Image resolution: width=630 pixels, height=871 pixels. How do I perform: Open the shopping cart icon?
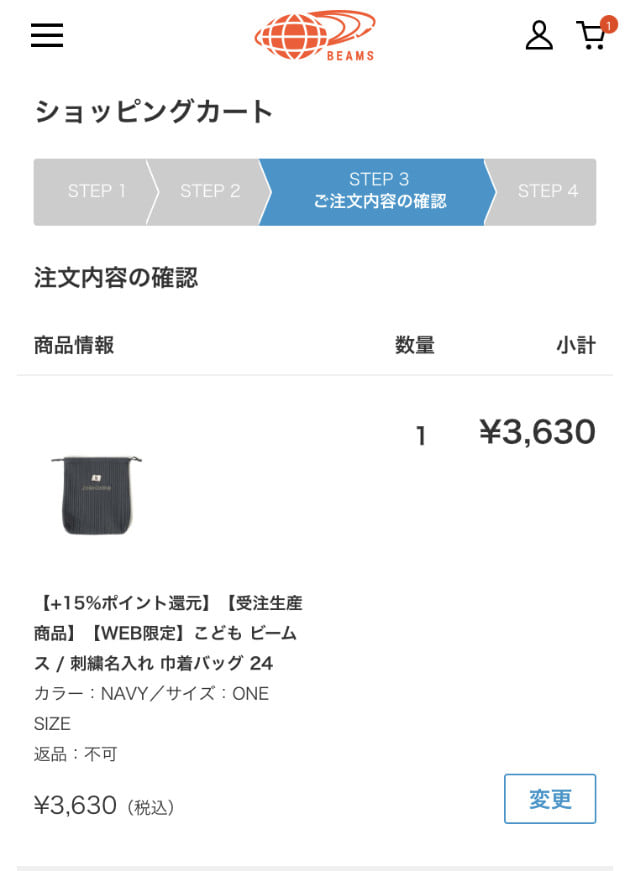pyautogui.click(x=592, y=36)
